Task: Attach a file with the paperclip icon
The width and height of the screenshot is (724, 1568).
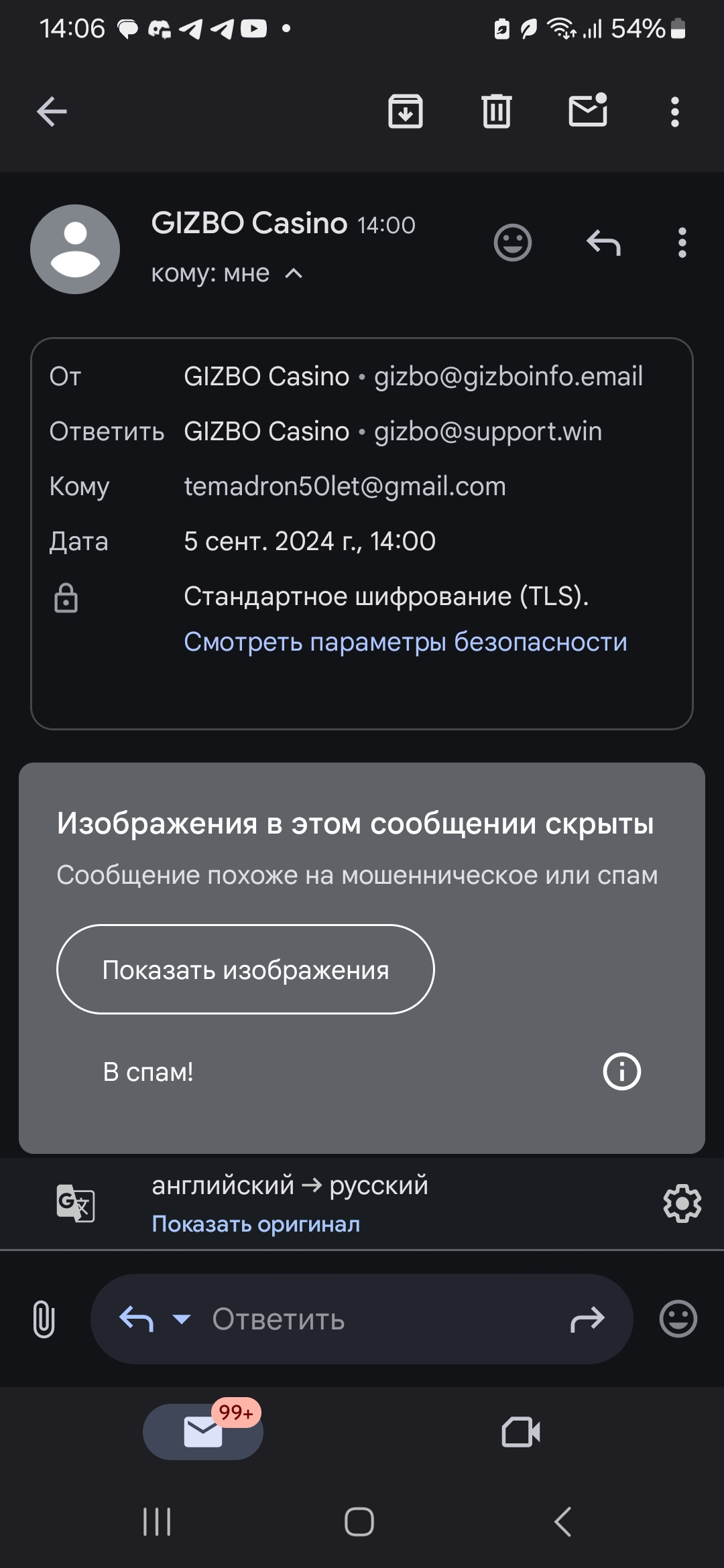Action: [44, 1319]
